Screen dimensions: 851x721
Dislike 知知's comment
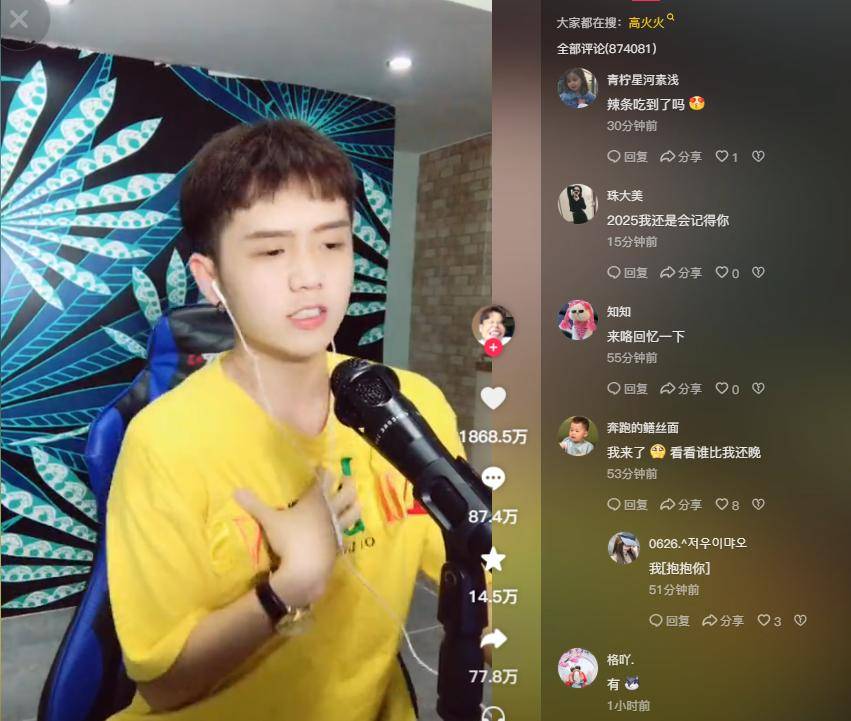(758, 389)
